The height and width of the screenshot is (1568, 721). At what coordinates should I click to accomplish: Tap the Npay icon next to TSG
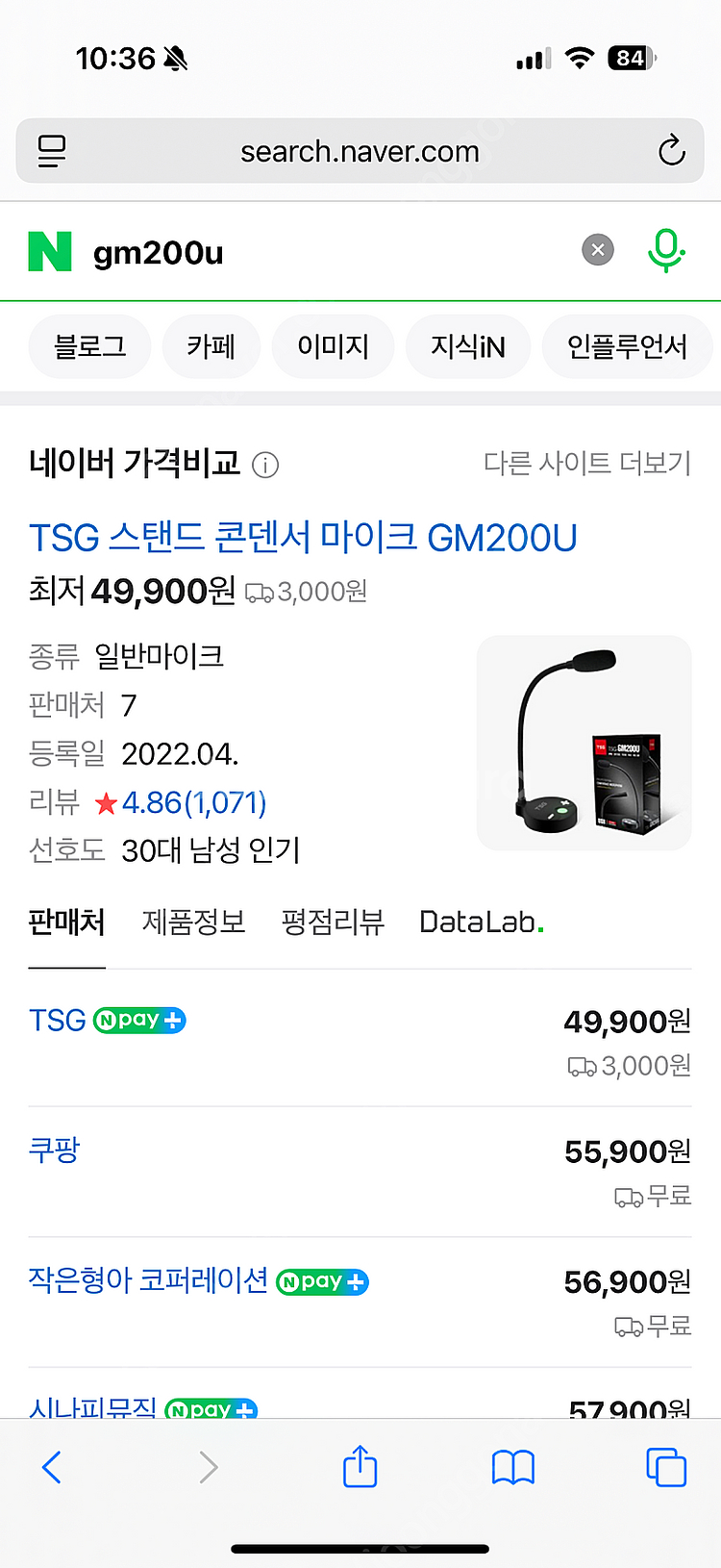tap(139, 1020)
